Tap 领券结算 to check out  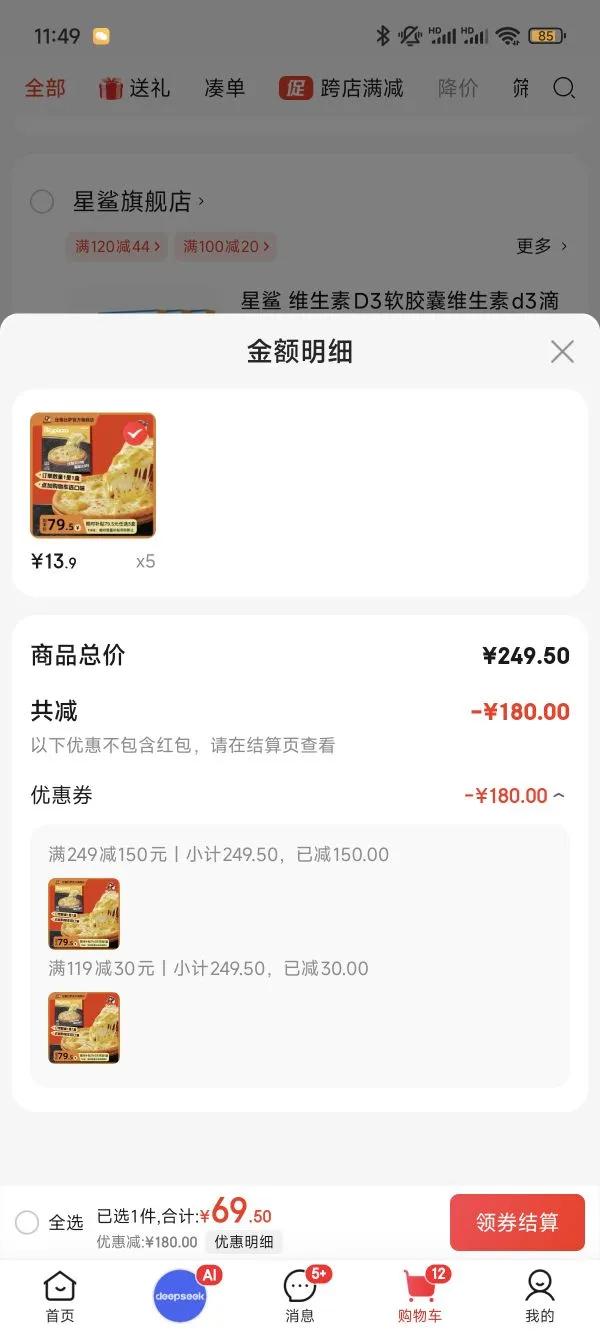(x=516, y=1222)
